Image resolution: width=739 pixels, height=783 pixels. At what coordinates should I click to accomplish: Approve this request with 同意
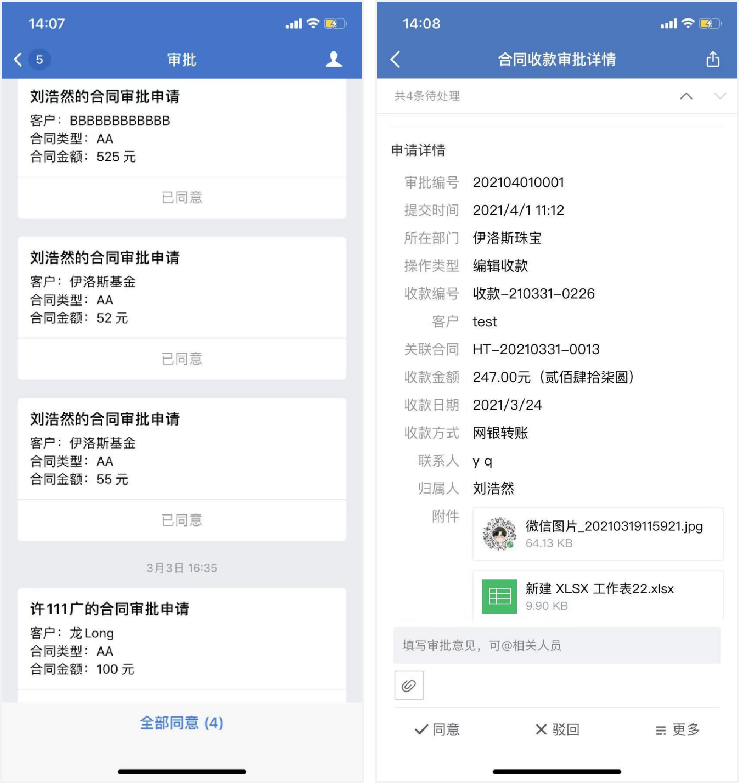coord(437,729)
